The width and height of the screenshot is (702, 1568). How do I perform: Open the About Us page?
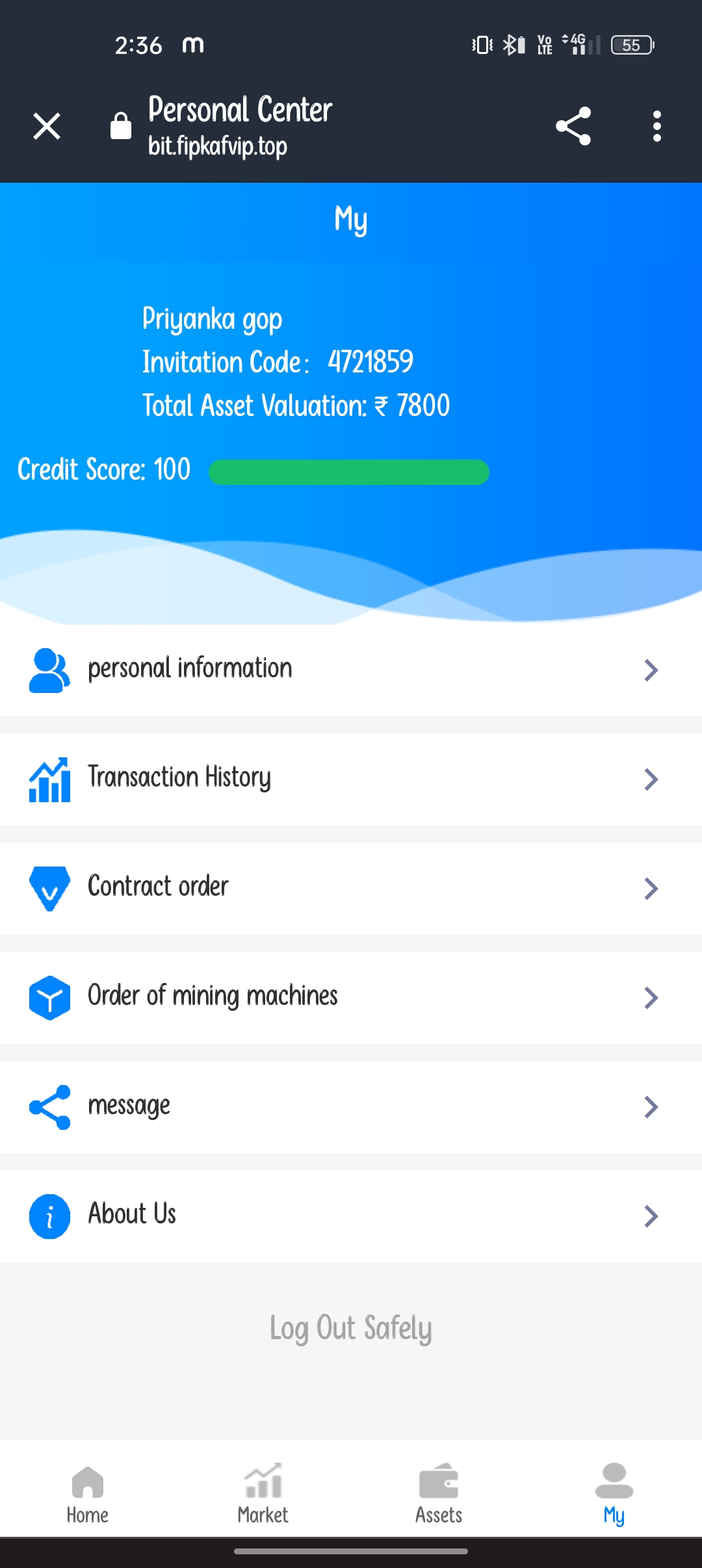[x=351, y=1216]
